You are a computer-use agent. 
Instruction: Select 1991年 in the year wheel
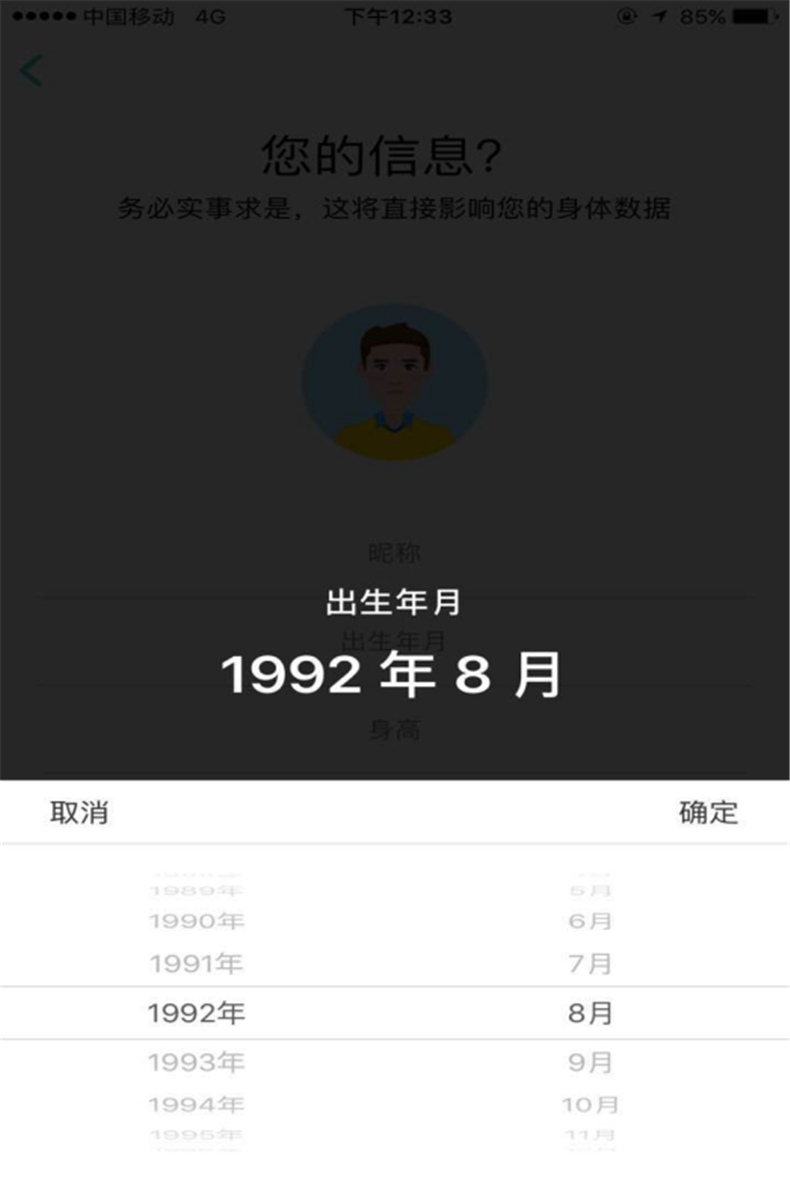point(196,964)
